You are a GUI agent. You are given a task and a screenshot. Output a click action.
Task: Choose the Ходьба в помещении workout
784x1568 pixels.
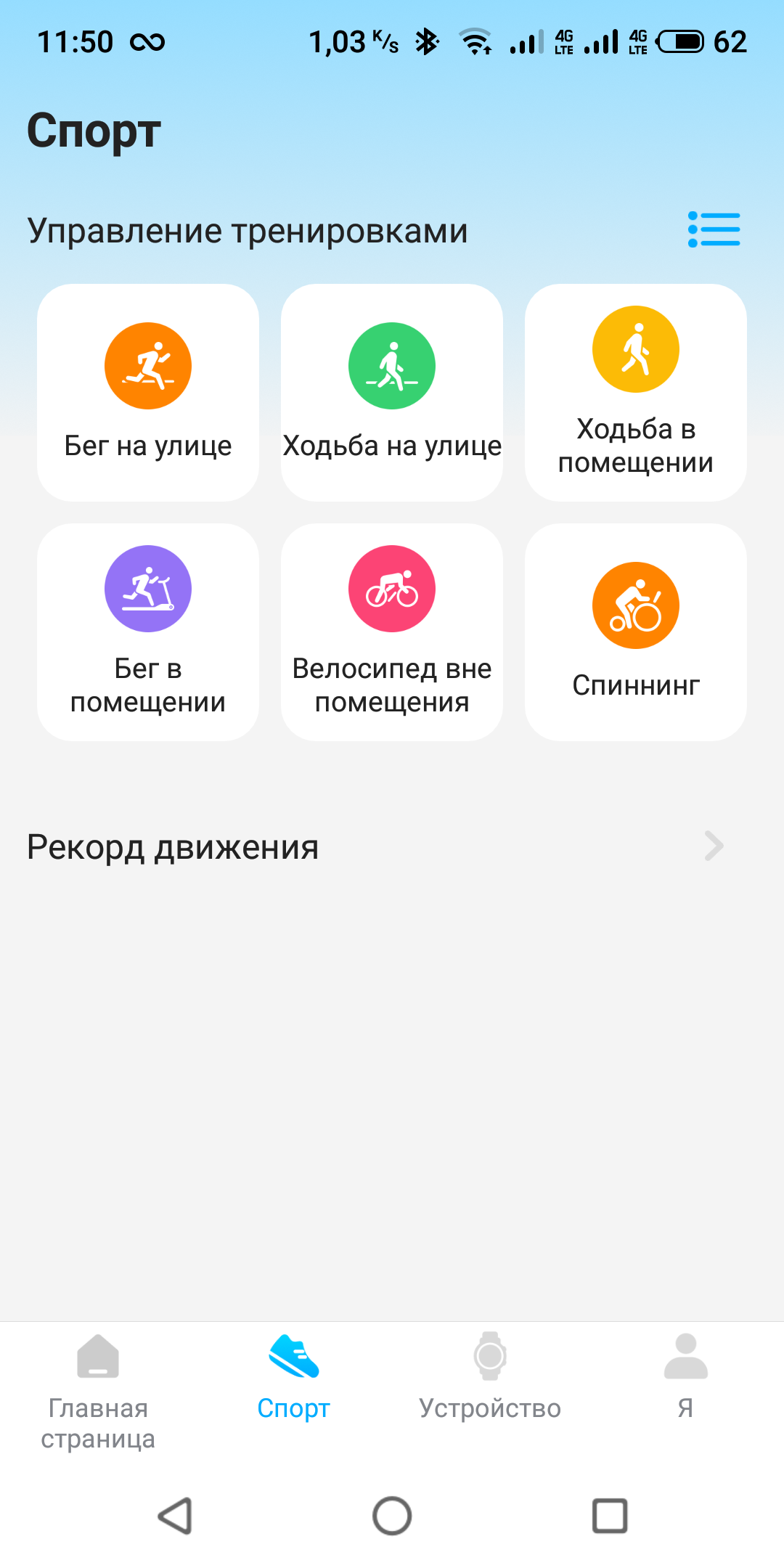coord(636,393)
